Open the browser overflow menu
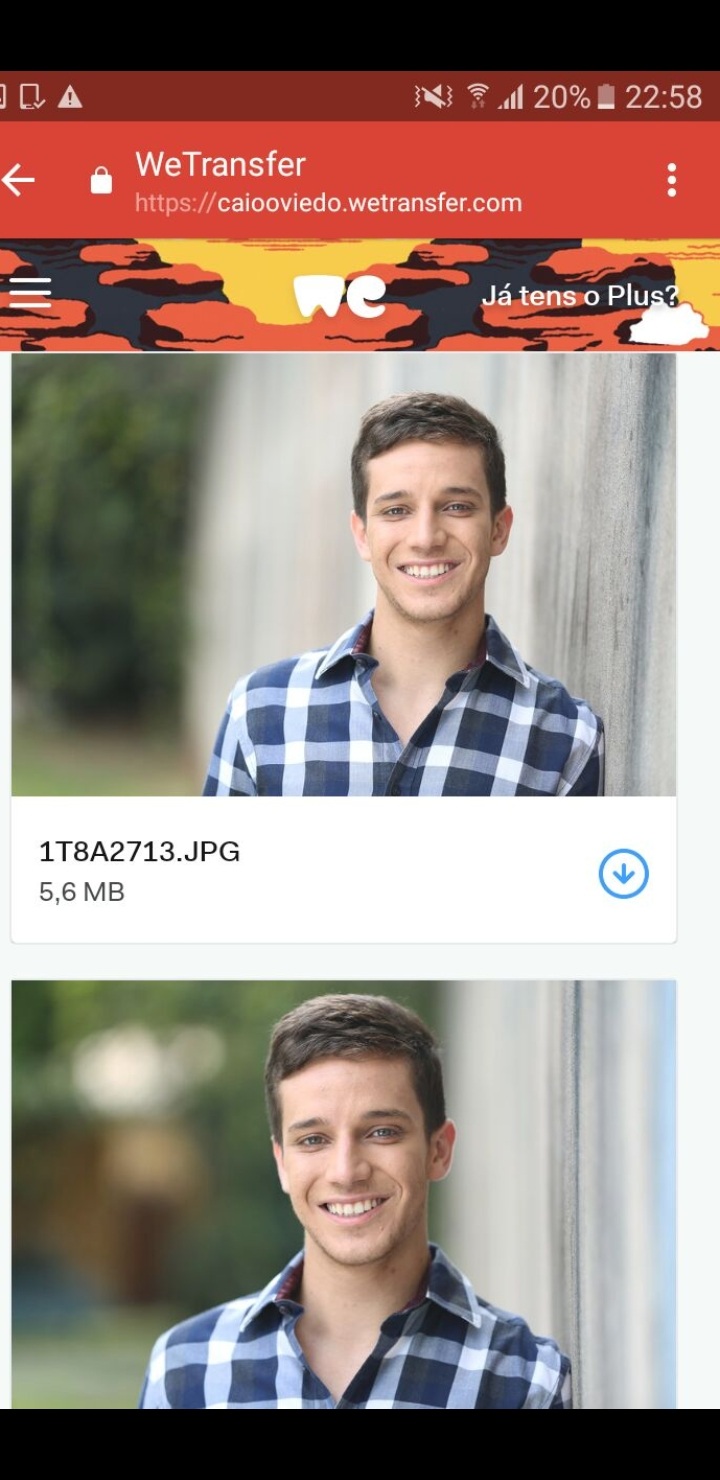The width and height of the screenshot is (720, 1480). pos(671,180)
